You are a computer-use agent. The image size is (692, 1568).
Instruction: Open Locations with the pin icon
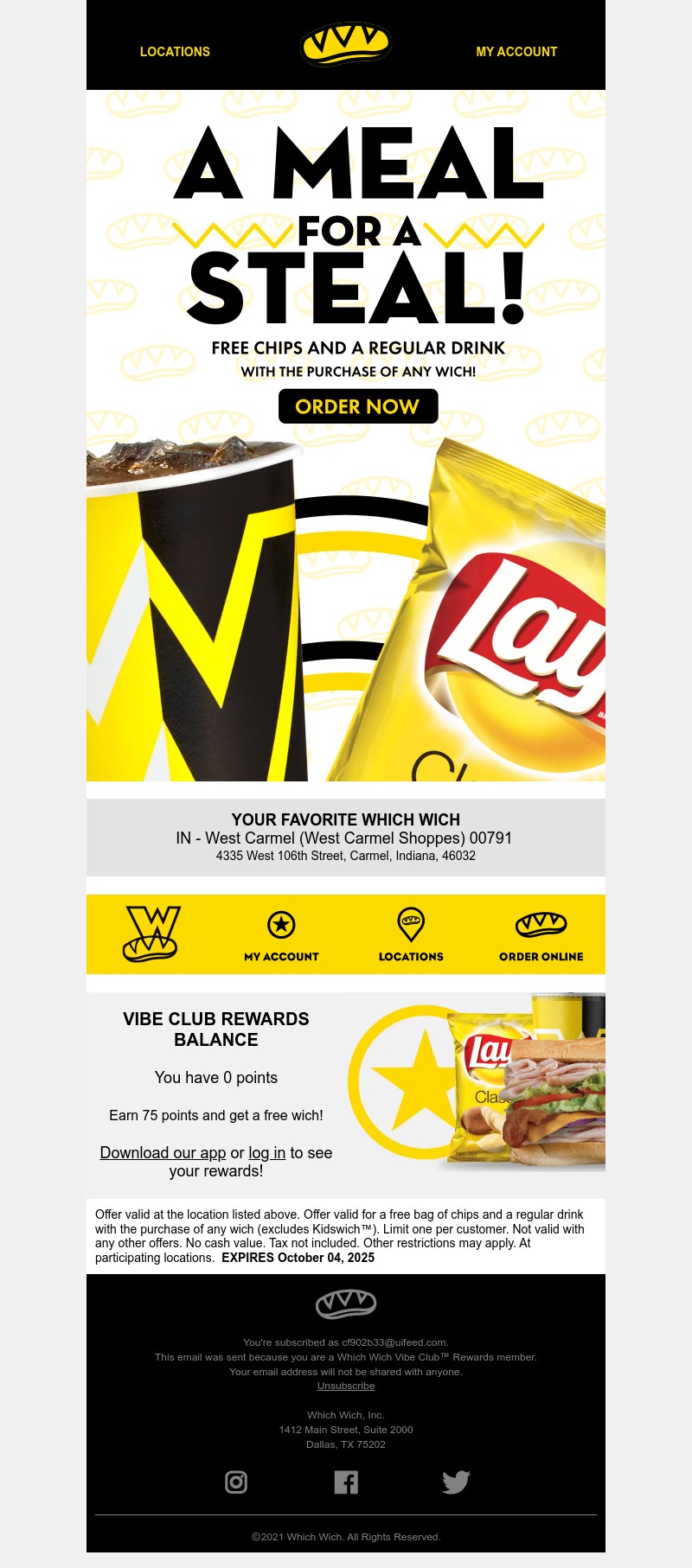411,935
